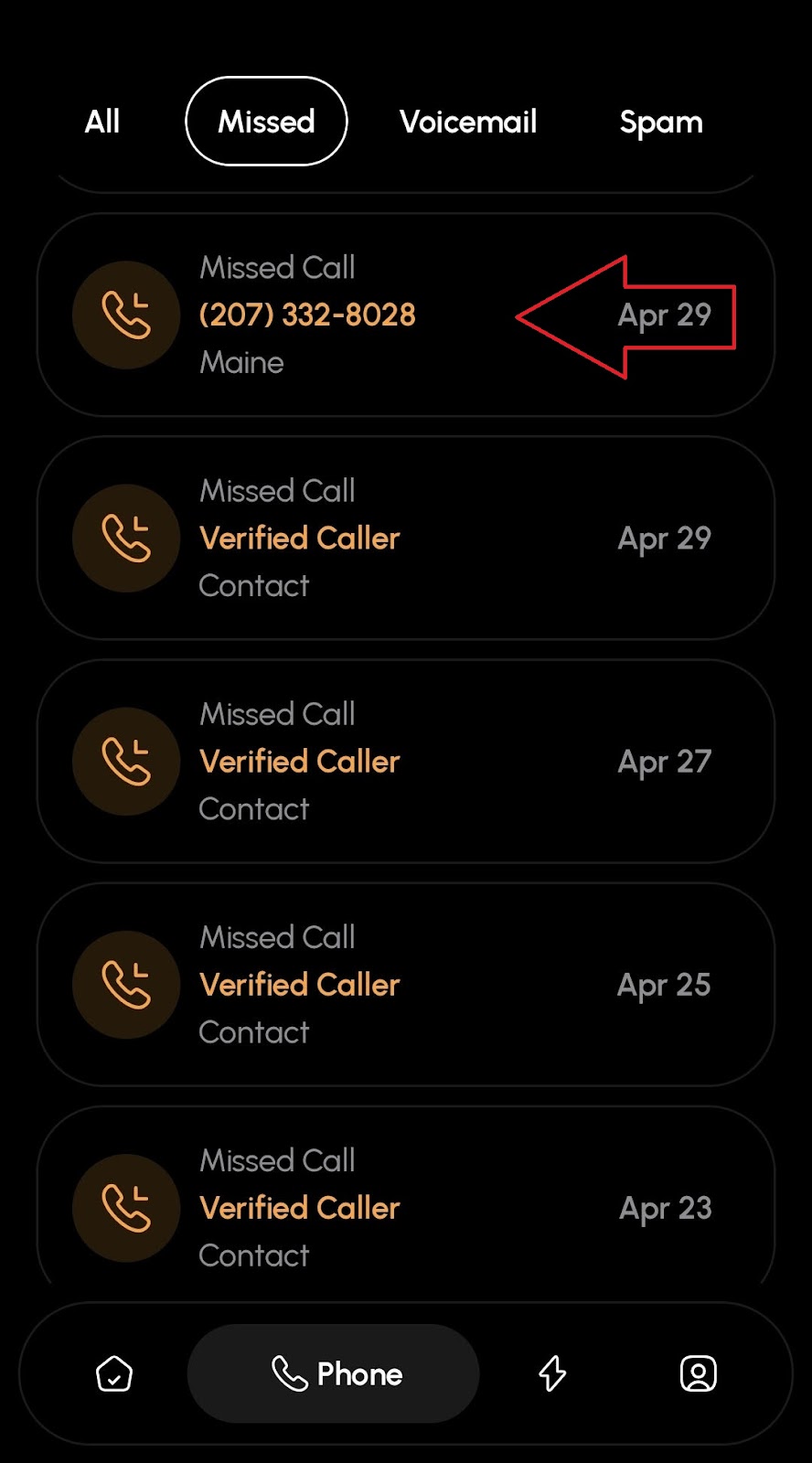Select the Missed tab
Screen dimensions: 812x1463
[266, 122]
